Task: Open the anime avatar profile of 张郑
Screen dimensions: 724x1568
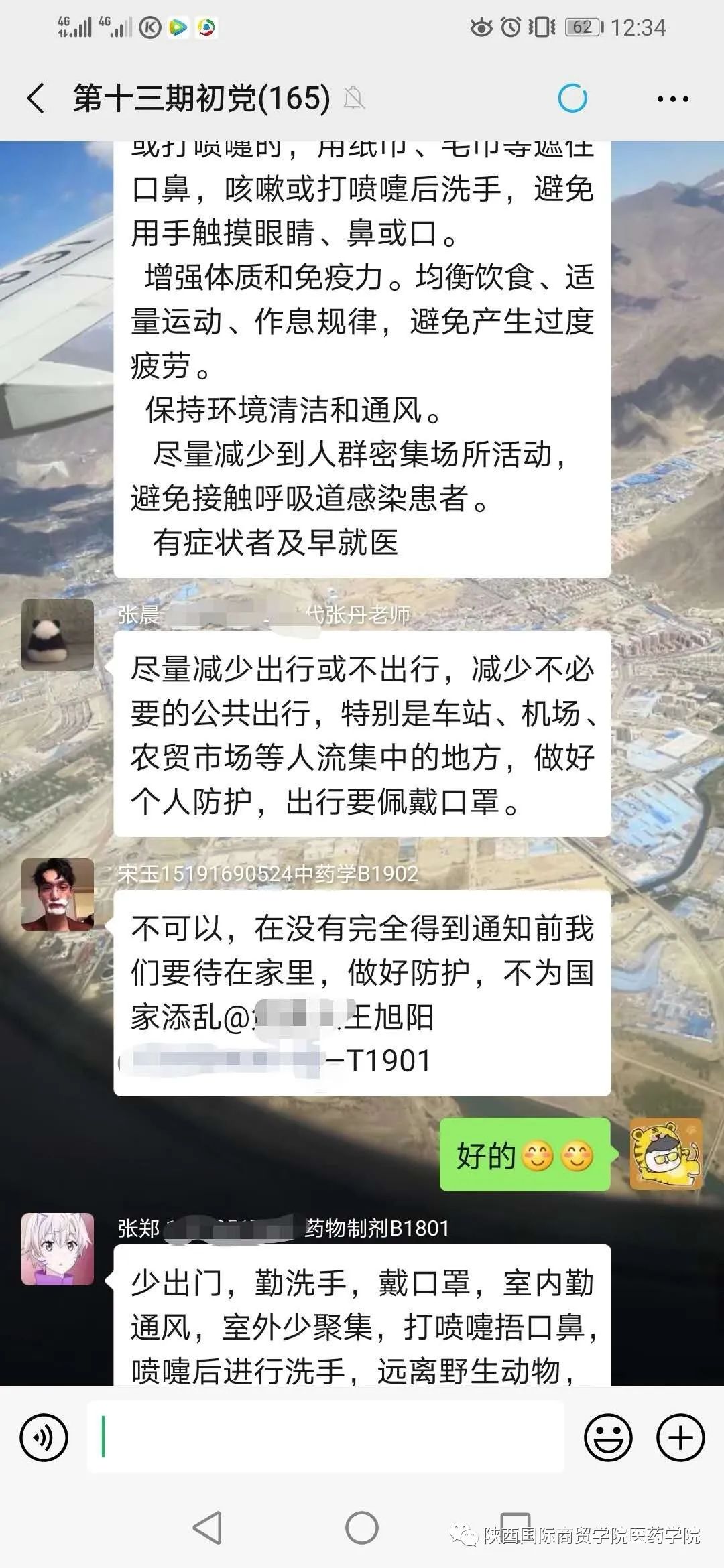Action: (58, 1248)
